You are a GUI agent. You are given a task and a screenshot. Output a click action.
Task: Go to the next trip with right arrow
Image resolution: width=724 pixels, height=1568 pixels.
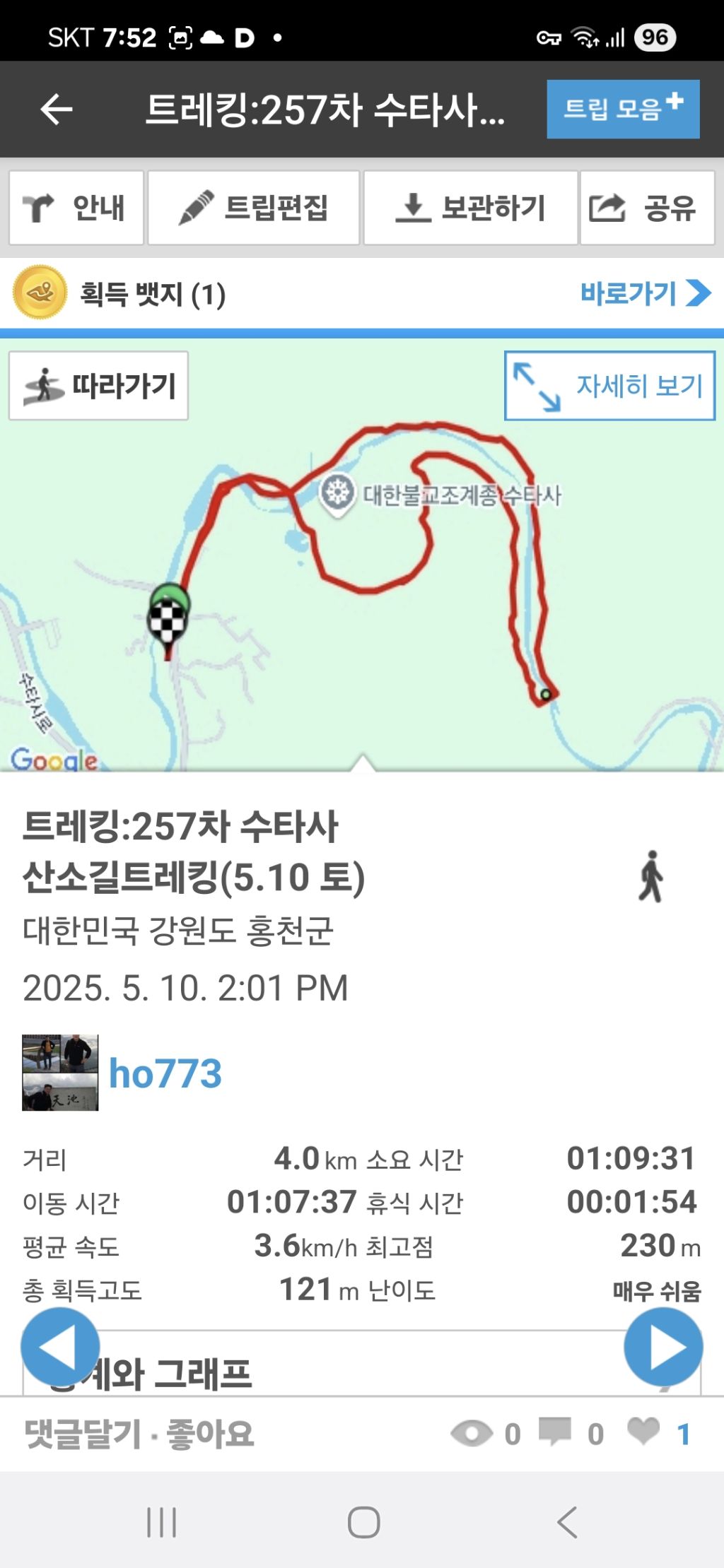[x=662, y=1346]
